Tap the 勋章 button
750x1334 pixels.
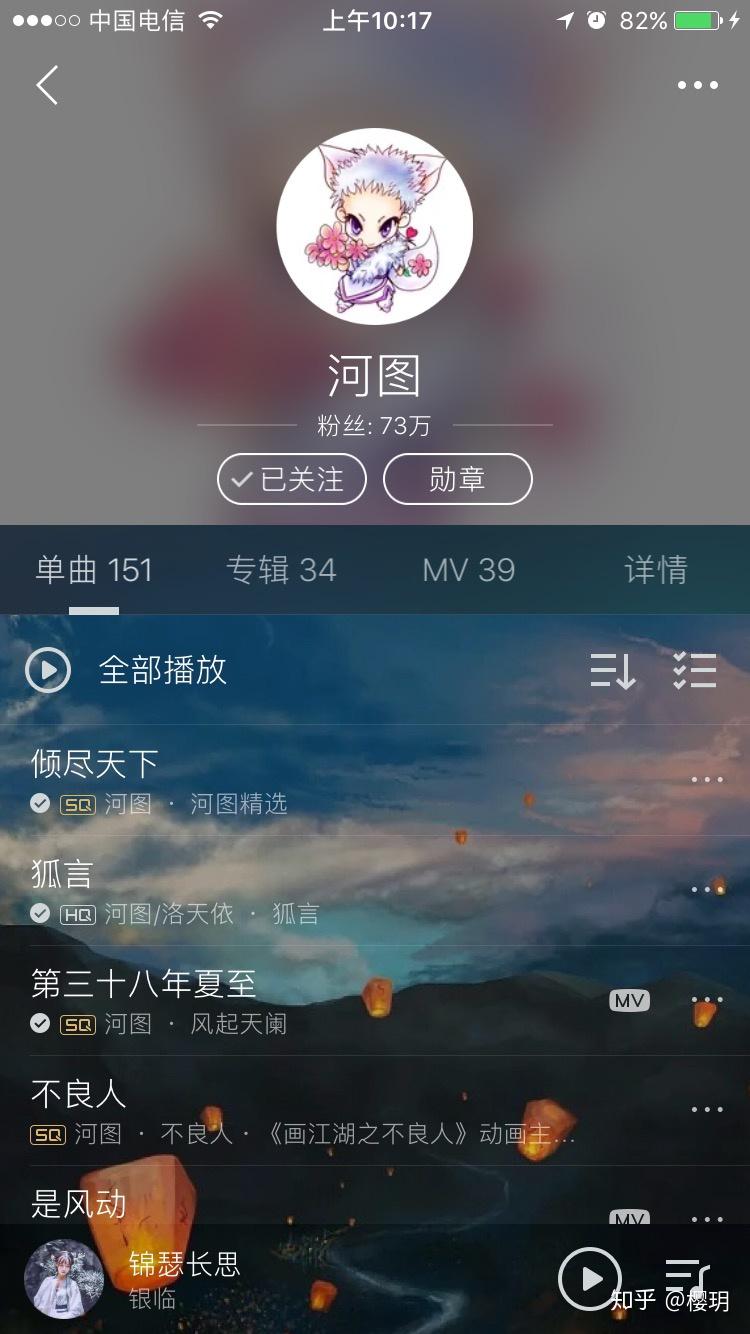pyautogui.click(x=458, y=479)
